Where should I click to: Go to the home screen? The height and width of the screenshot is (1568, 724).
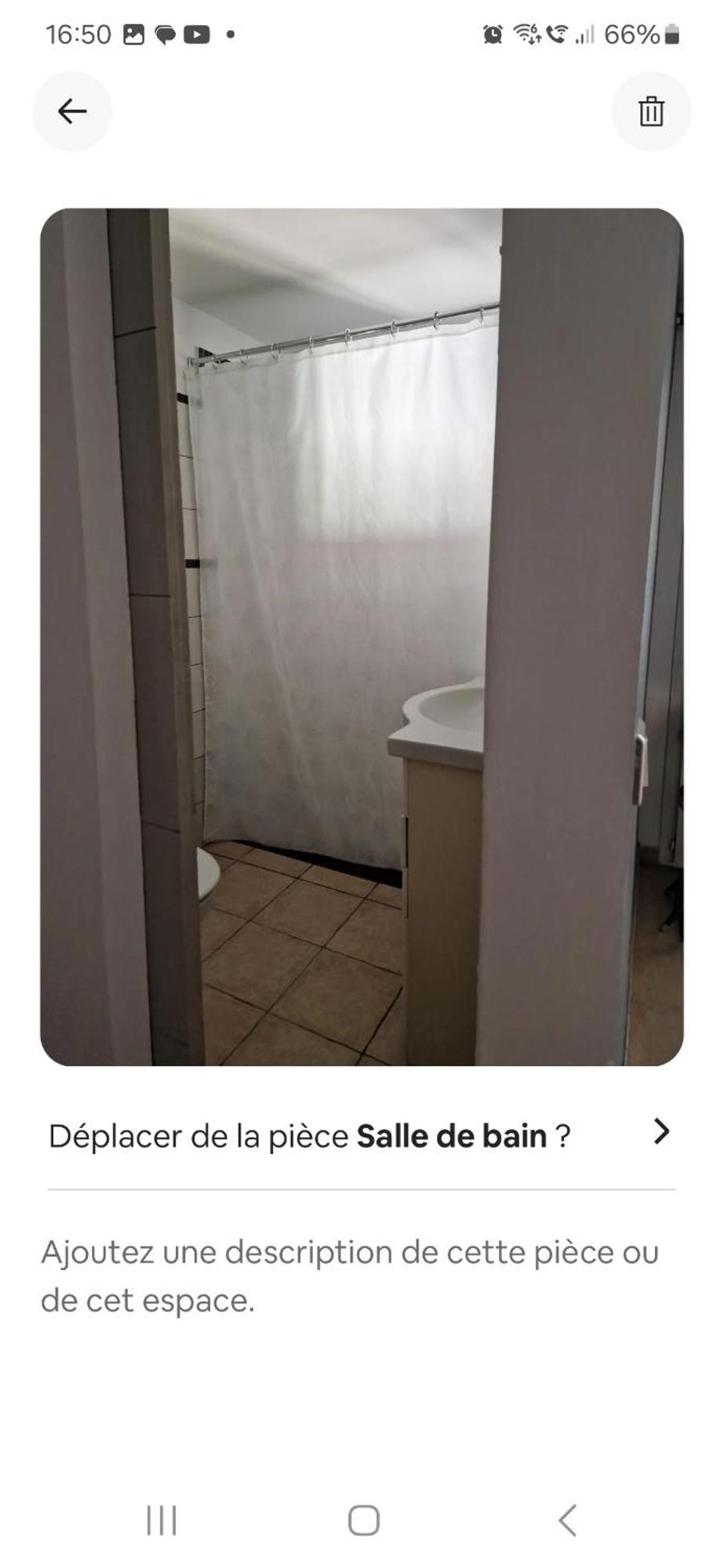[363, 1520]
